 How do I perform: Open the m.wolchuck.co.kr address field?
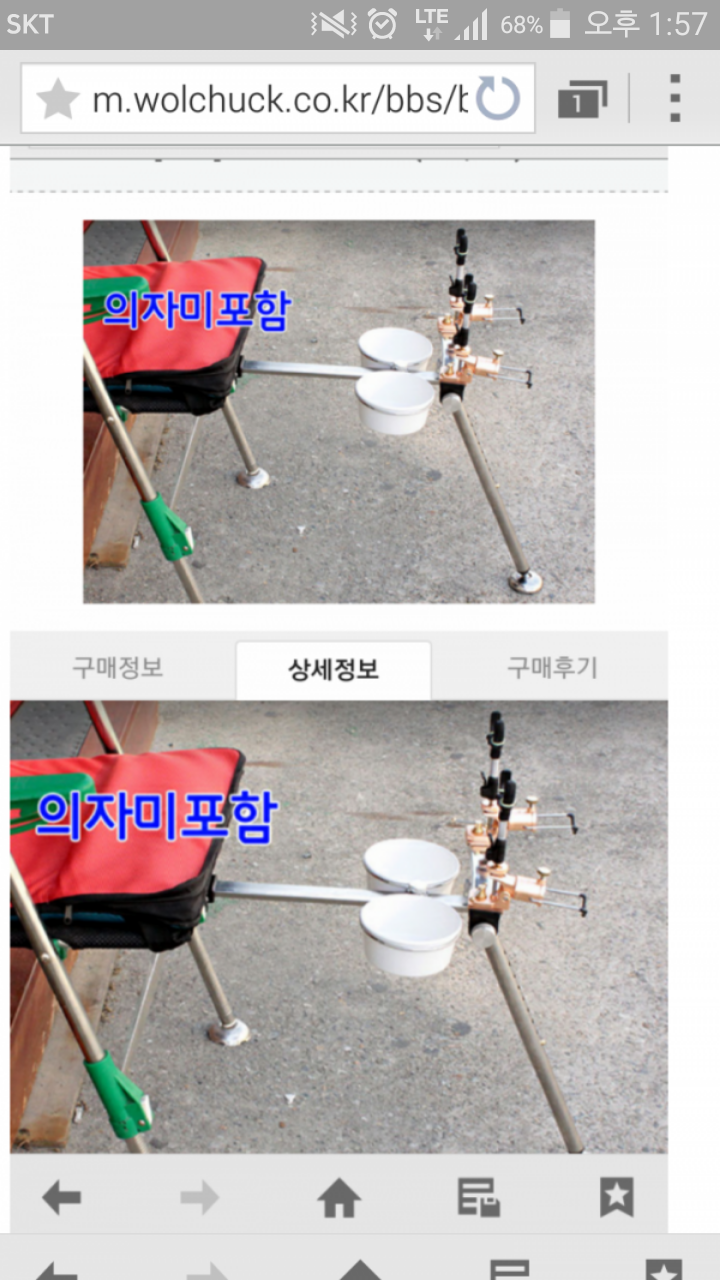click(279, 99)
